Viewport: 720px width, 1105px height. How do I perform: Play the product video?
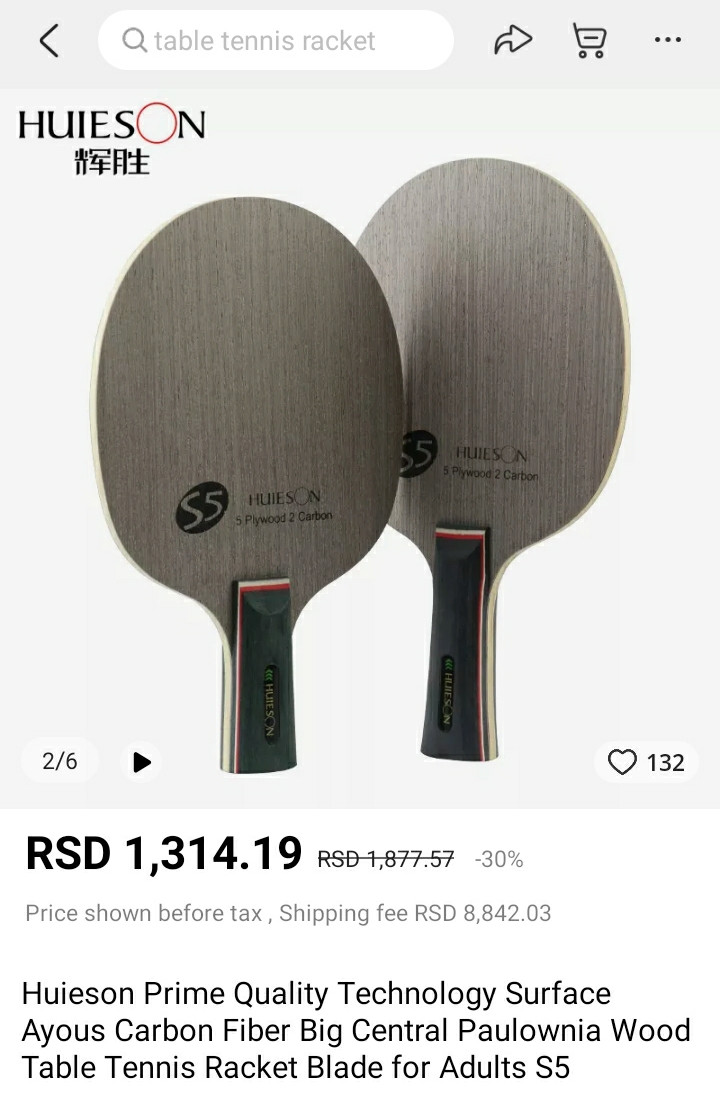pyautogui.click(x=142, y=762)
